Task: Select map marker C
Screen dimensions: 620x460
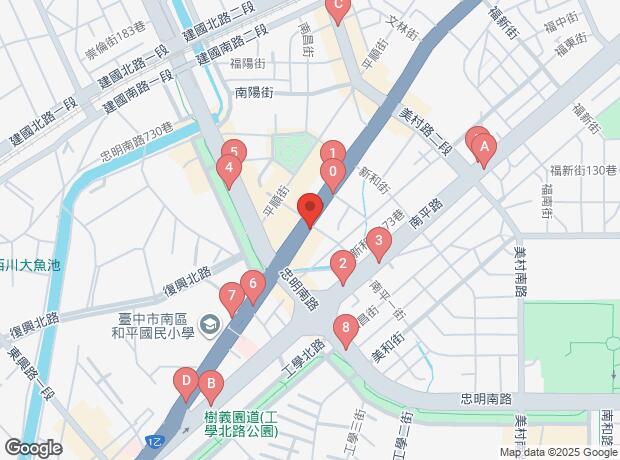Action: point(338,10)
